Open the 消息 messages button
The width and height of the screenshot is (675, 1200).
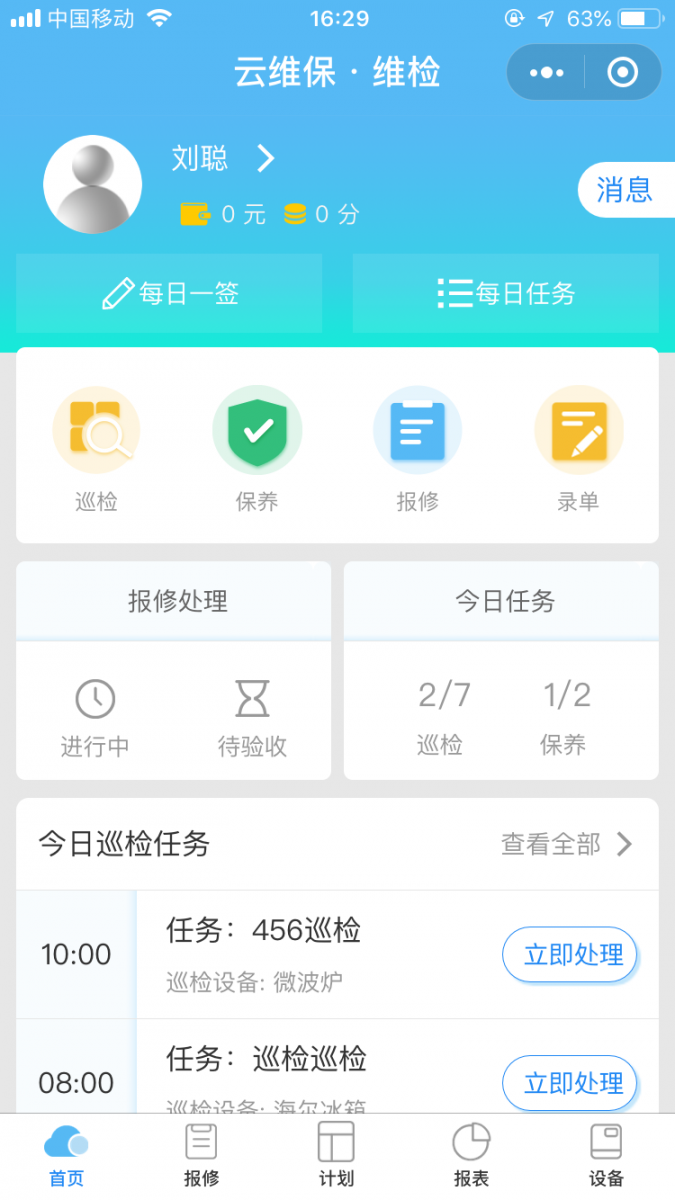(x=624, y=189)
